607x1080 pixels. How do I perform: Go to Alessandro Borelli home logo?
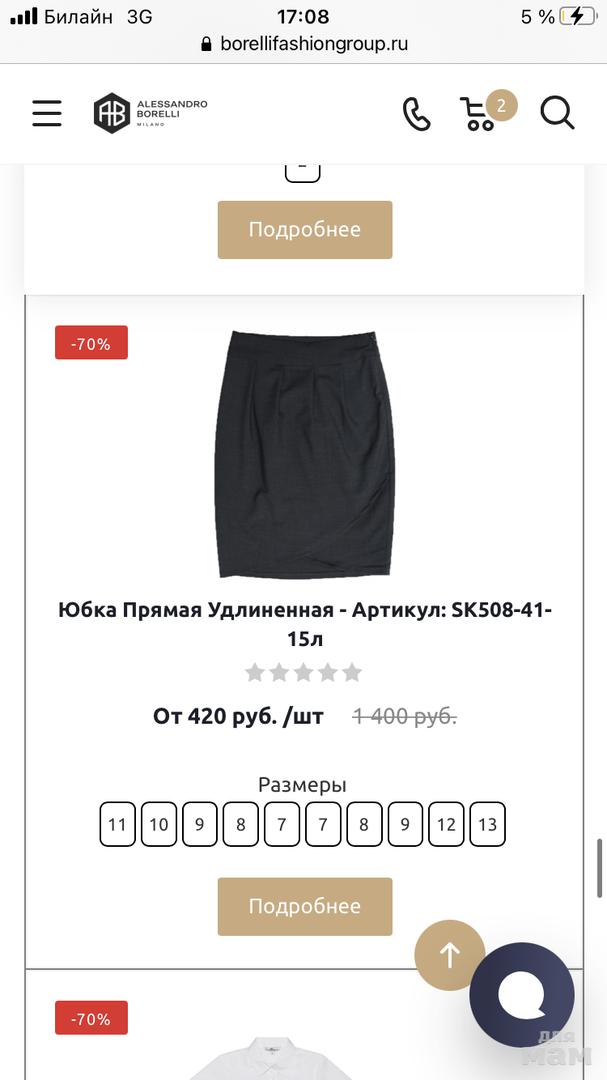[x=151, y=113]
